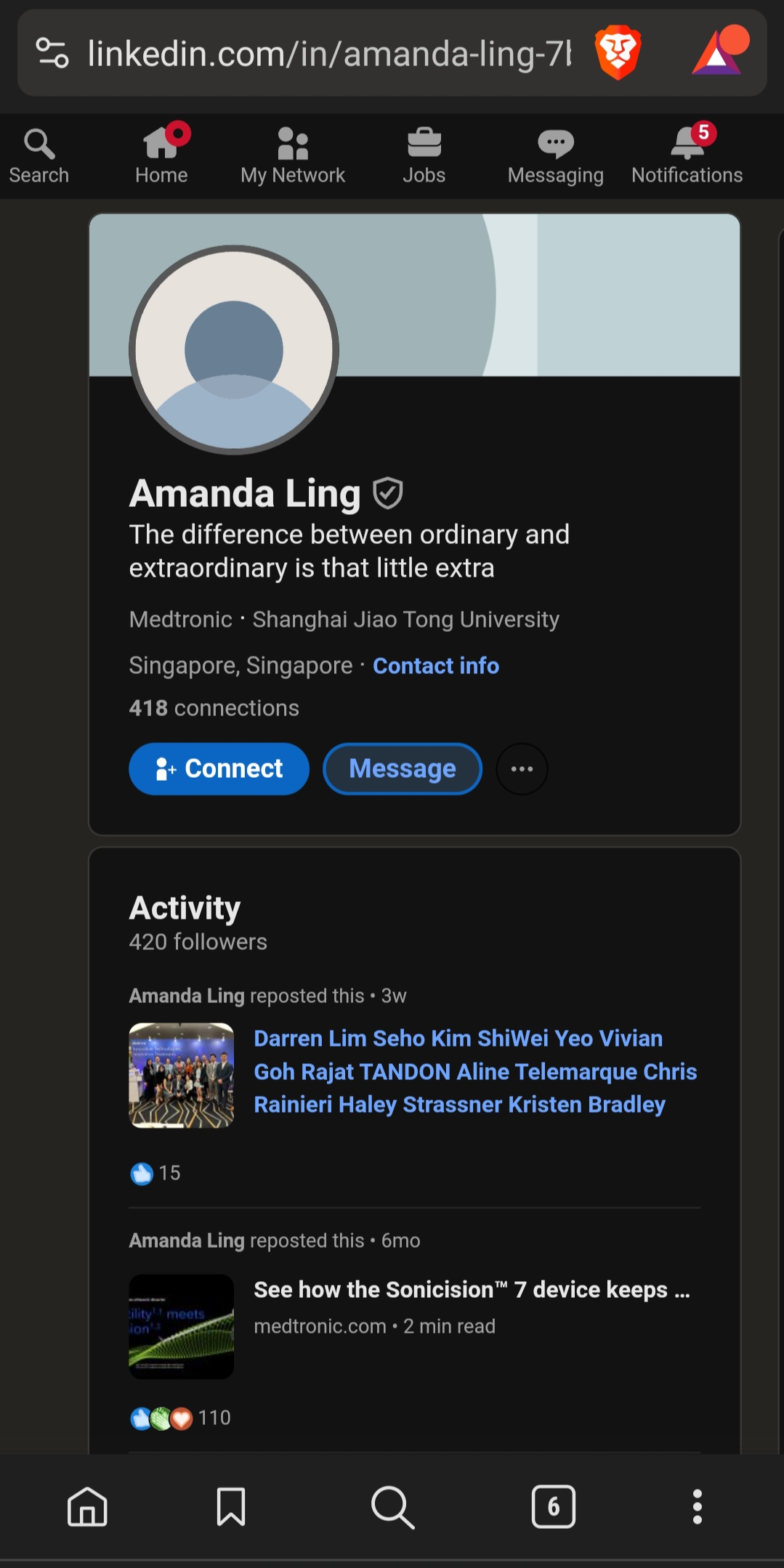Open the Sonicision 7 device article
Image resolution: width=784 pixels, height=1568 pixels.
click(472, 1289)
